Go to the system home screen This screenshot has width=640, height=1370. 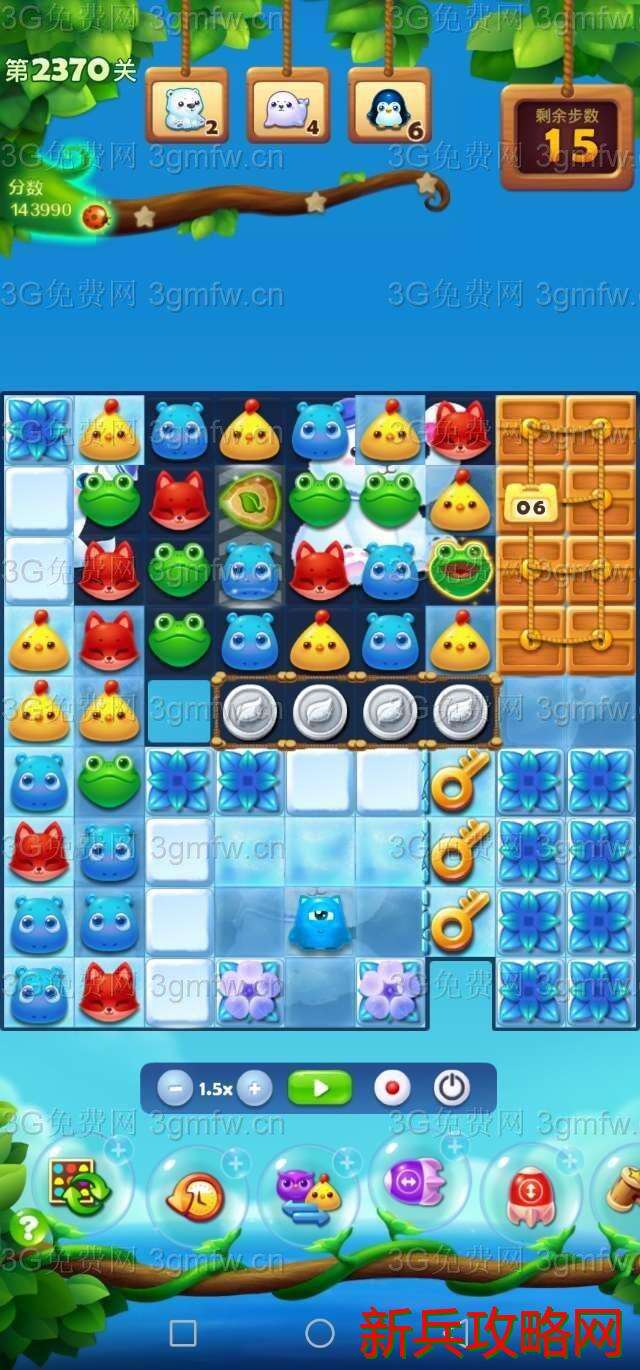click(320, 1333)
